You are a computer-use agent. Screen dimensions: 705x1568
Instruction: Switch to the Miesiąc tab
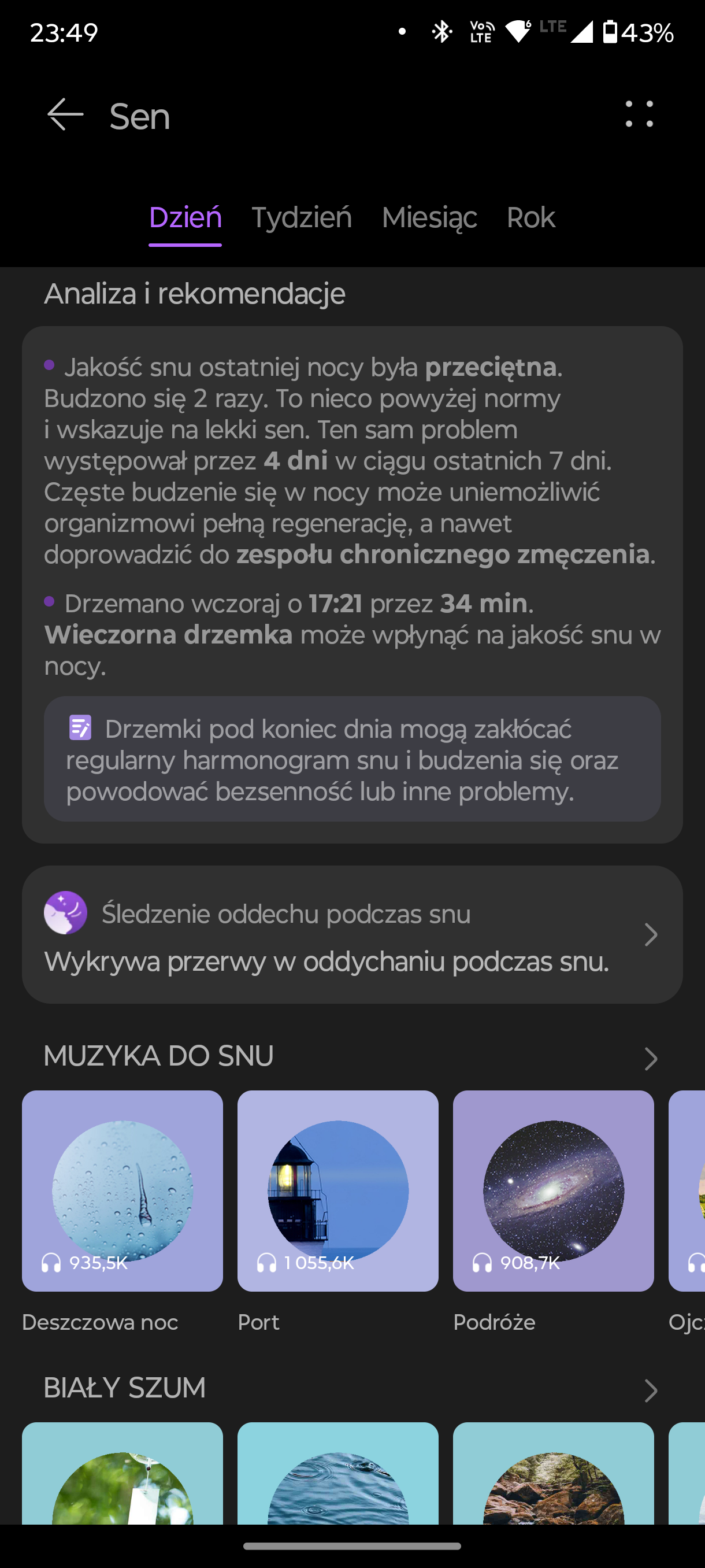pyautogui.click(x=429, y=217)
